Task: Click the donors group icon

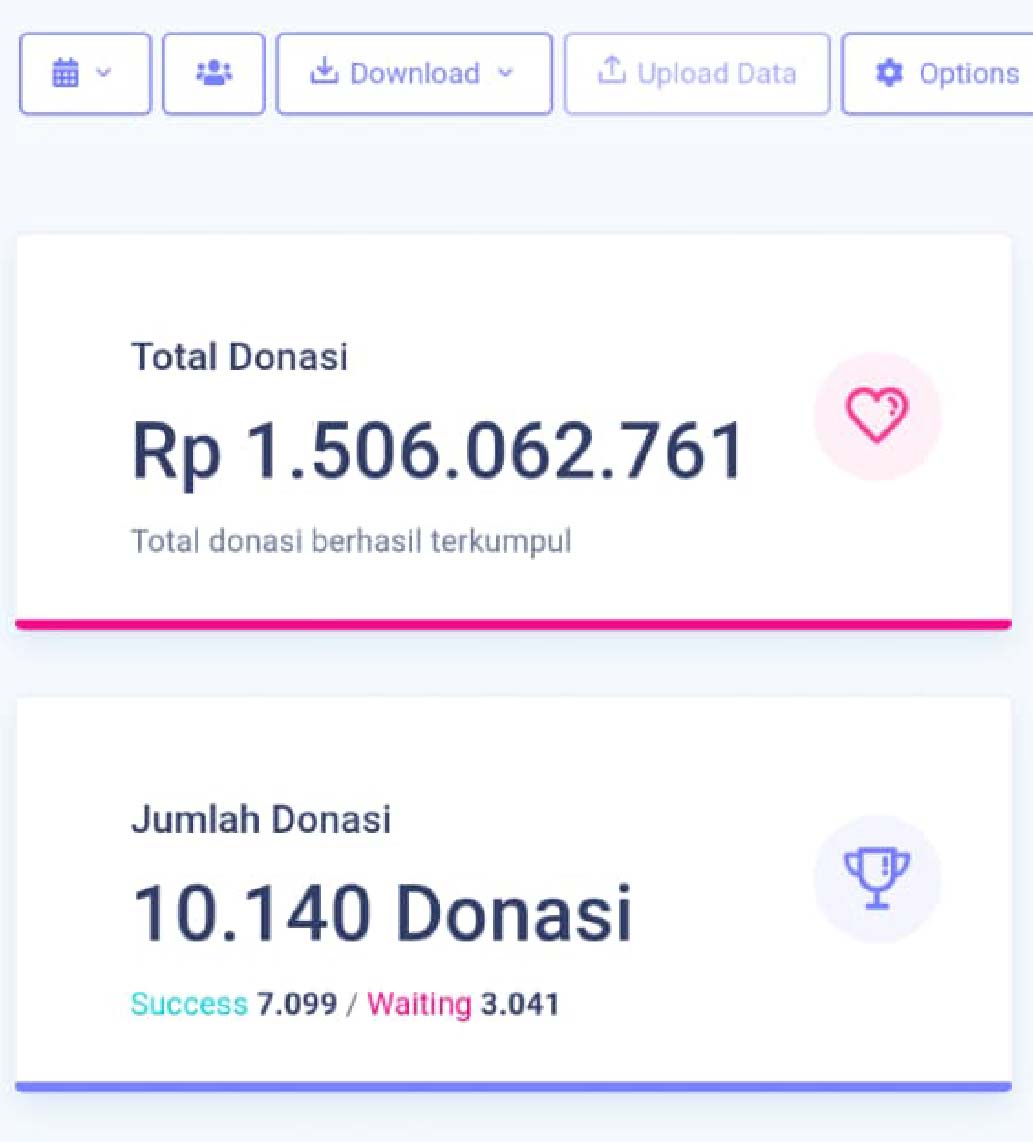Action: pos(212,71)
